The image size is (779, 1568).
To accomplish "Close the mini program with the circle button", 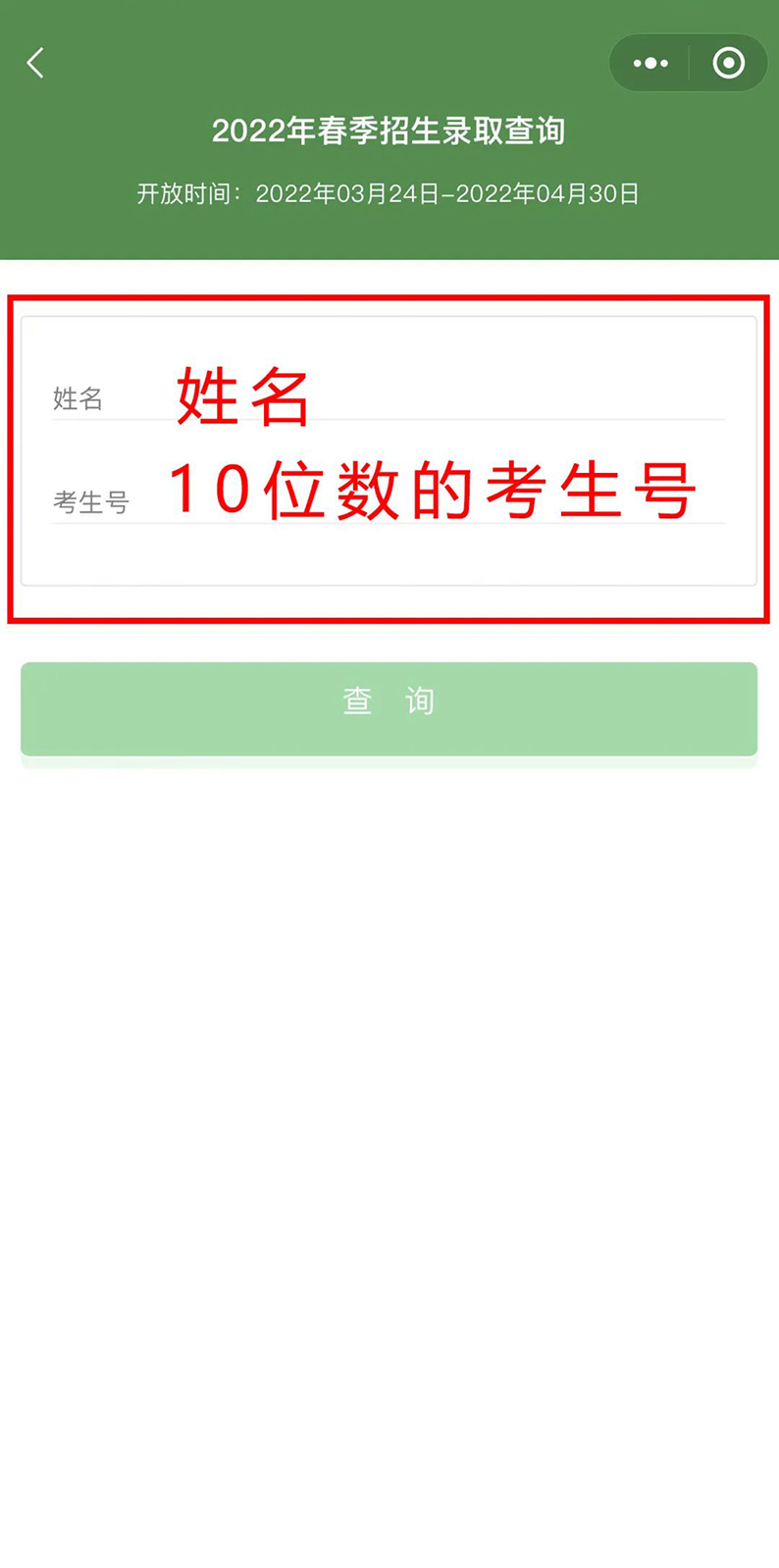I will tap(728, 64).
